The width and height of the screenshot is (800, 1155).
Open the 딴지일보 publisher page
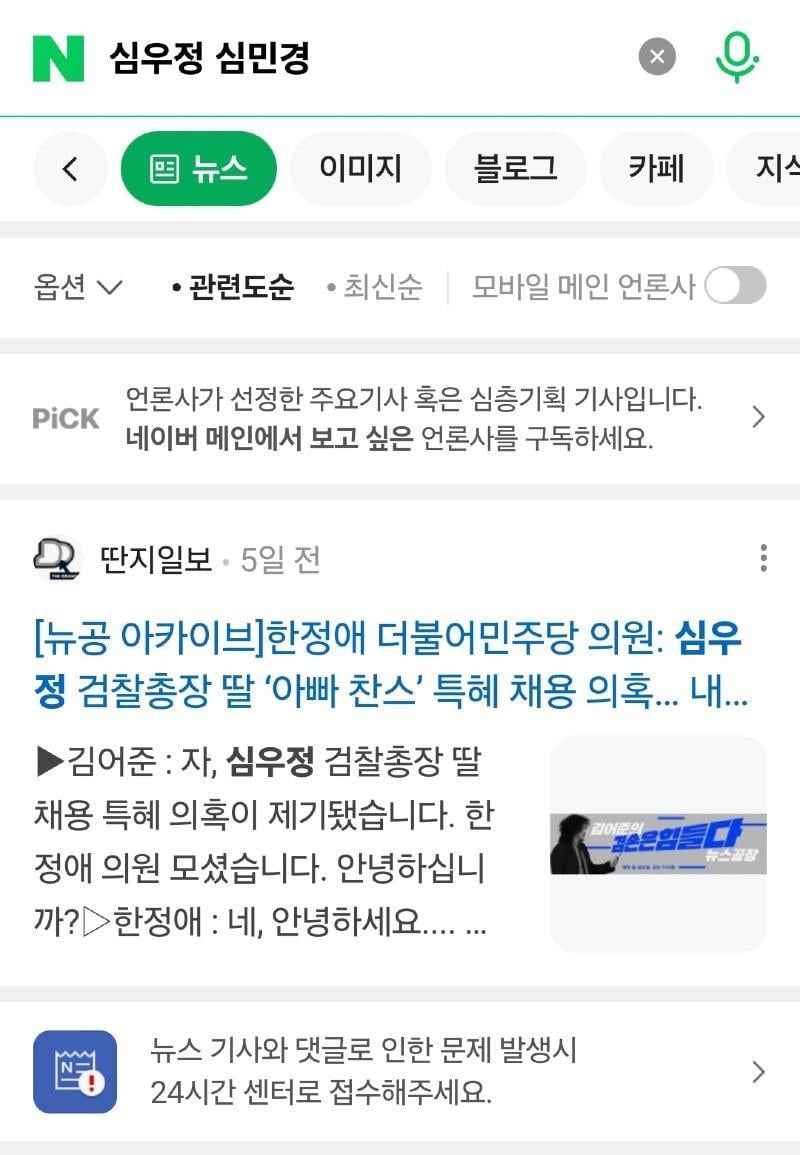pyautogui.click(x=155, y=559)
